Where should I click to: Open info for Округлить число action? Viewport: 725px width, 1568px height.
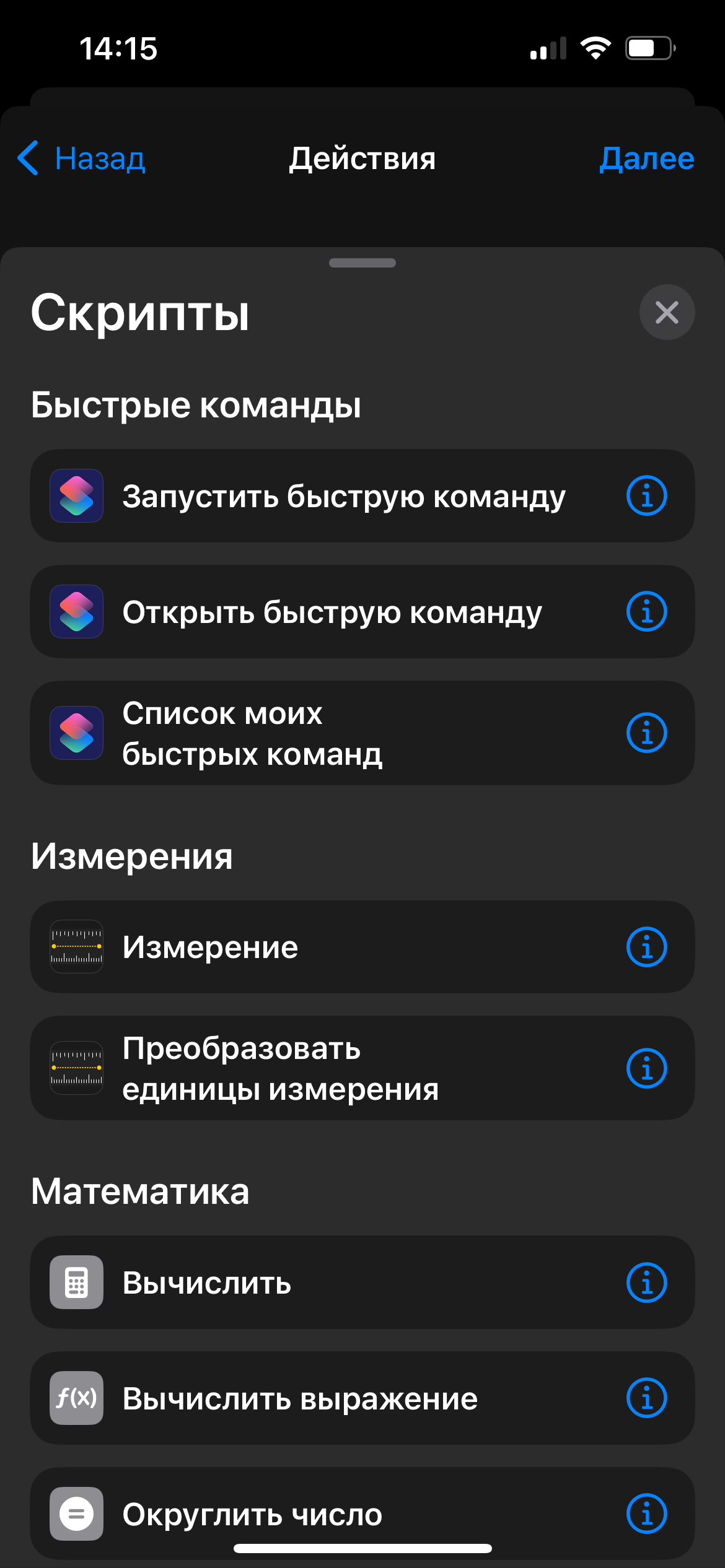click(x=646, y=1514)
